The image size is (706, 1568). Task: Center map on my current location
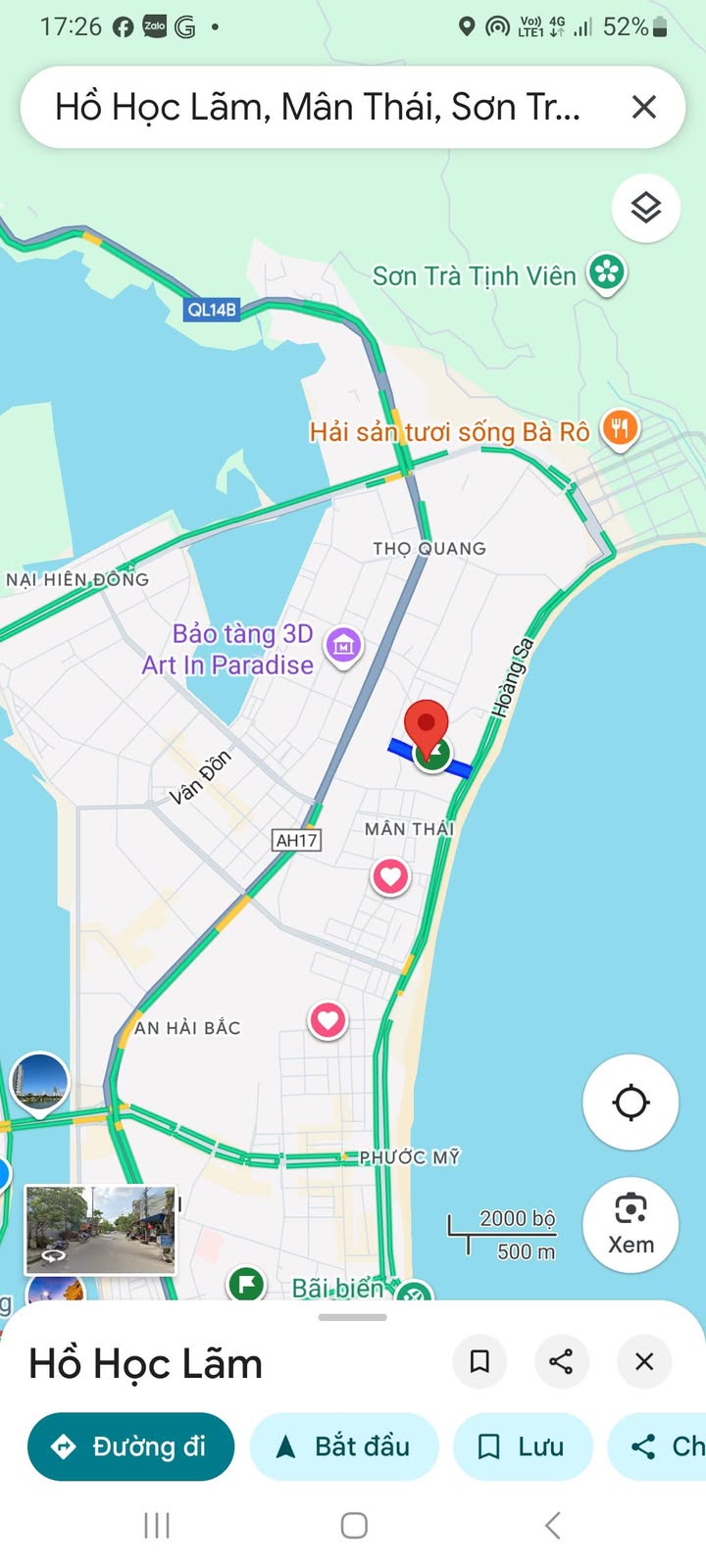(x=630, y=1102)
